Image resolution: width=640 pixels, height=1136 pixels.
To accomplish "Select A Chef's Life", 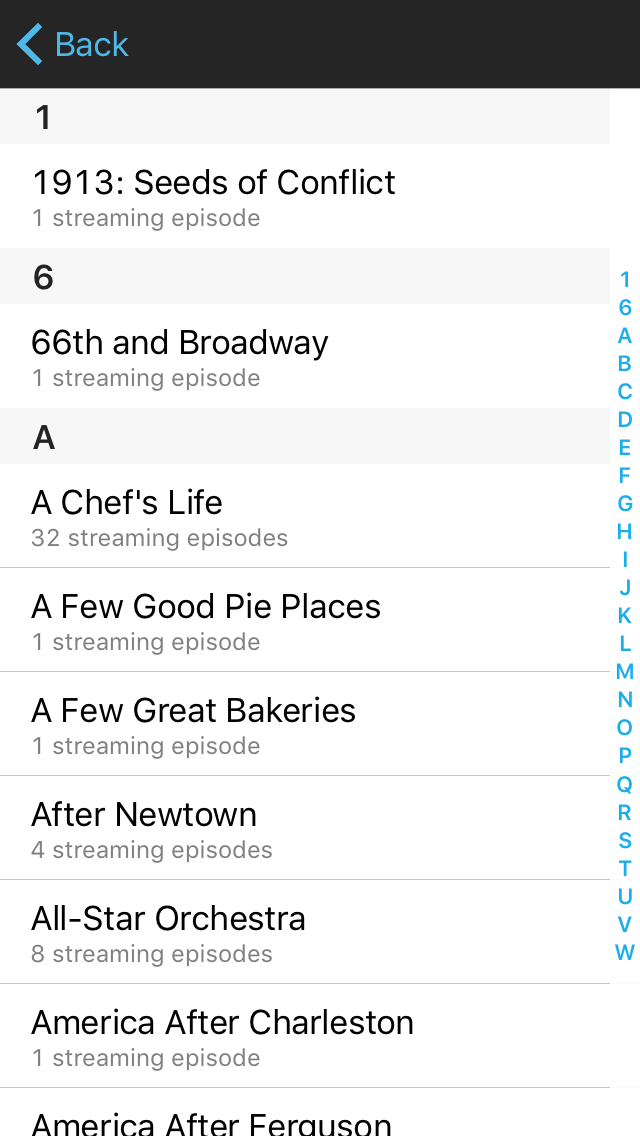I will point(304,516).
